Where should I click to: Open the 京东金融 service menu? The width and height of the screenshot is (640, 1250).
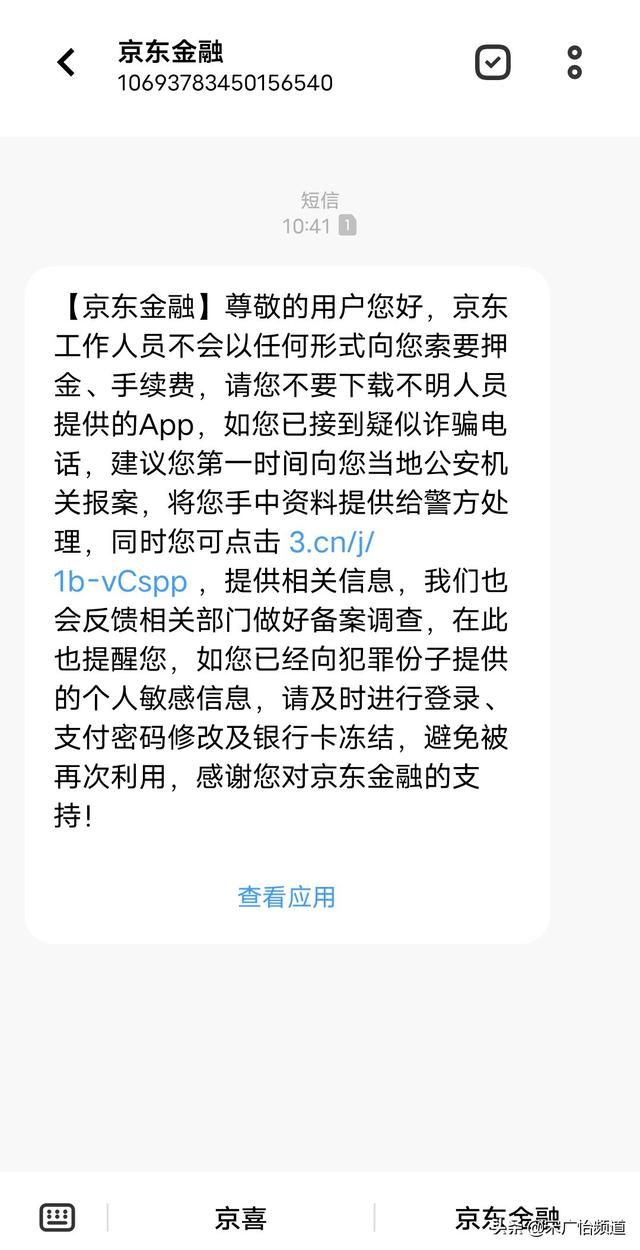click(x=507, y=1218)
